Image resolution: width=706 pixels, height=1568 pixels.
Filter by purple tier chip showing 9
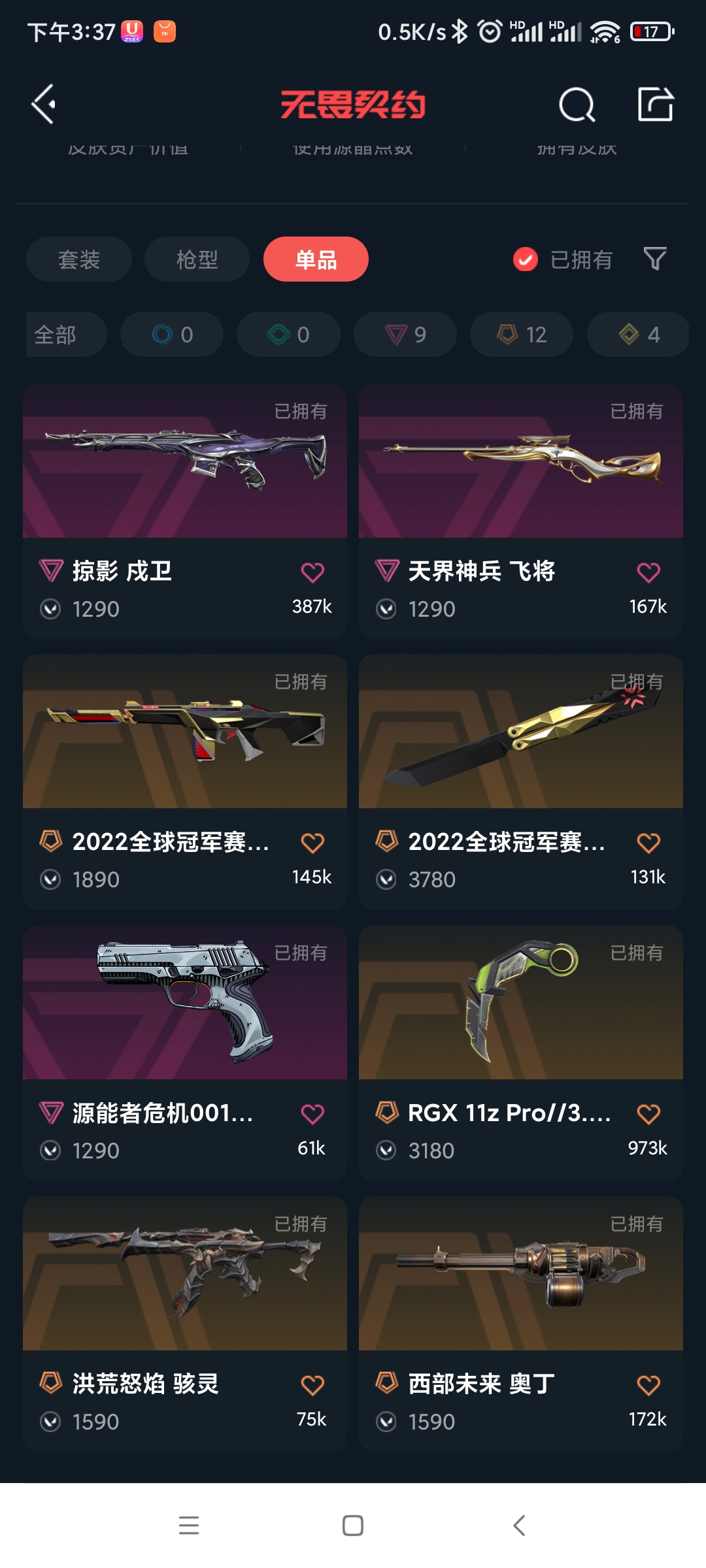(405, 335)
